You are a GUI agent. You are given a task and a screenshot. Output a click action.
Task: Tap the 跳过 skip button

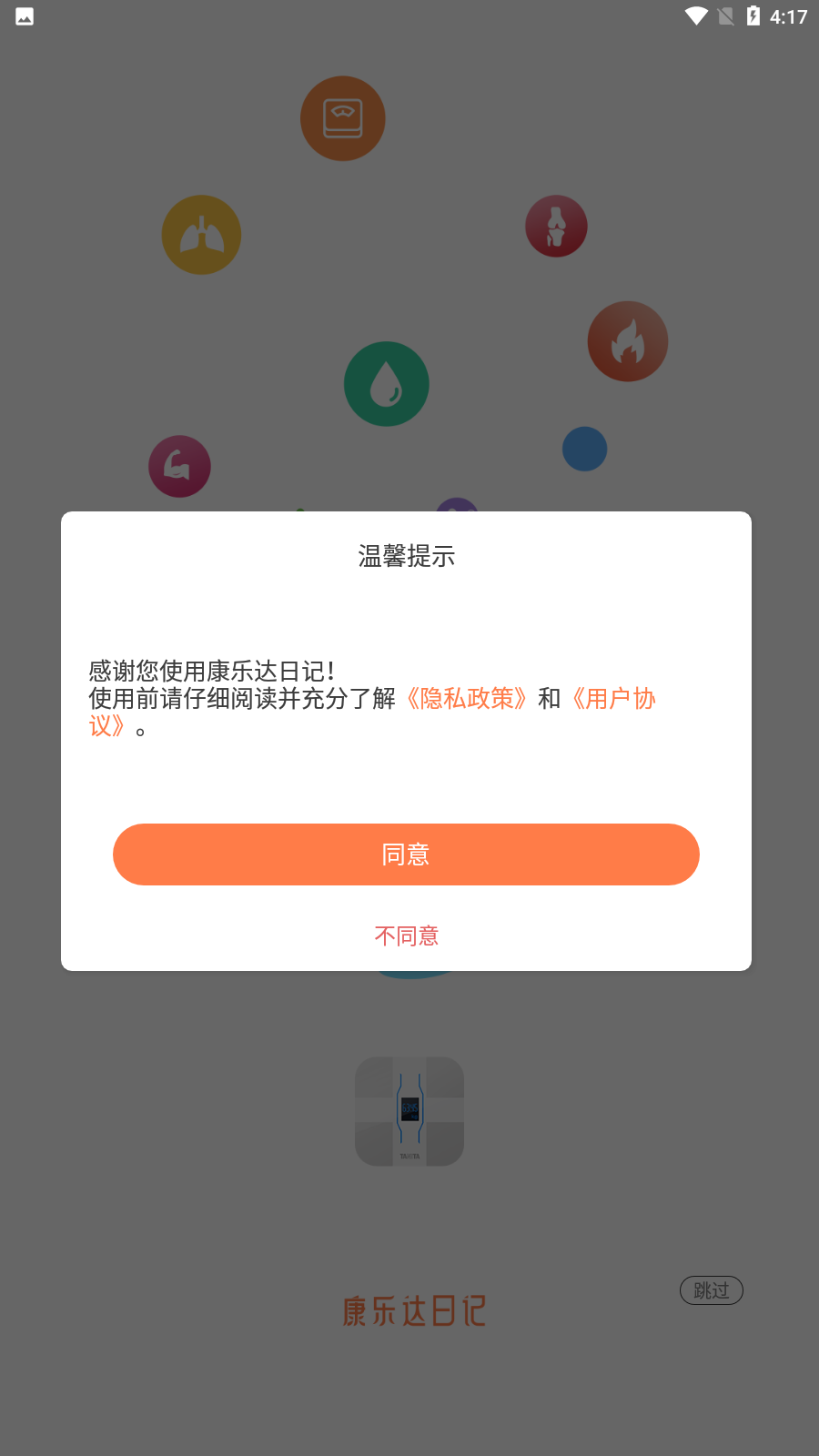pos(712,1289)
